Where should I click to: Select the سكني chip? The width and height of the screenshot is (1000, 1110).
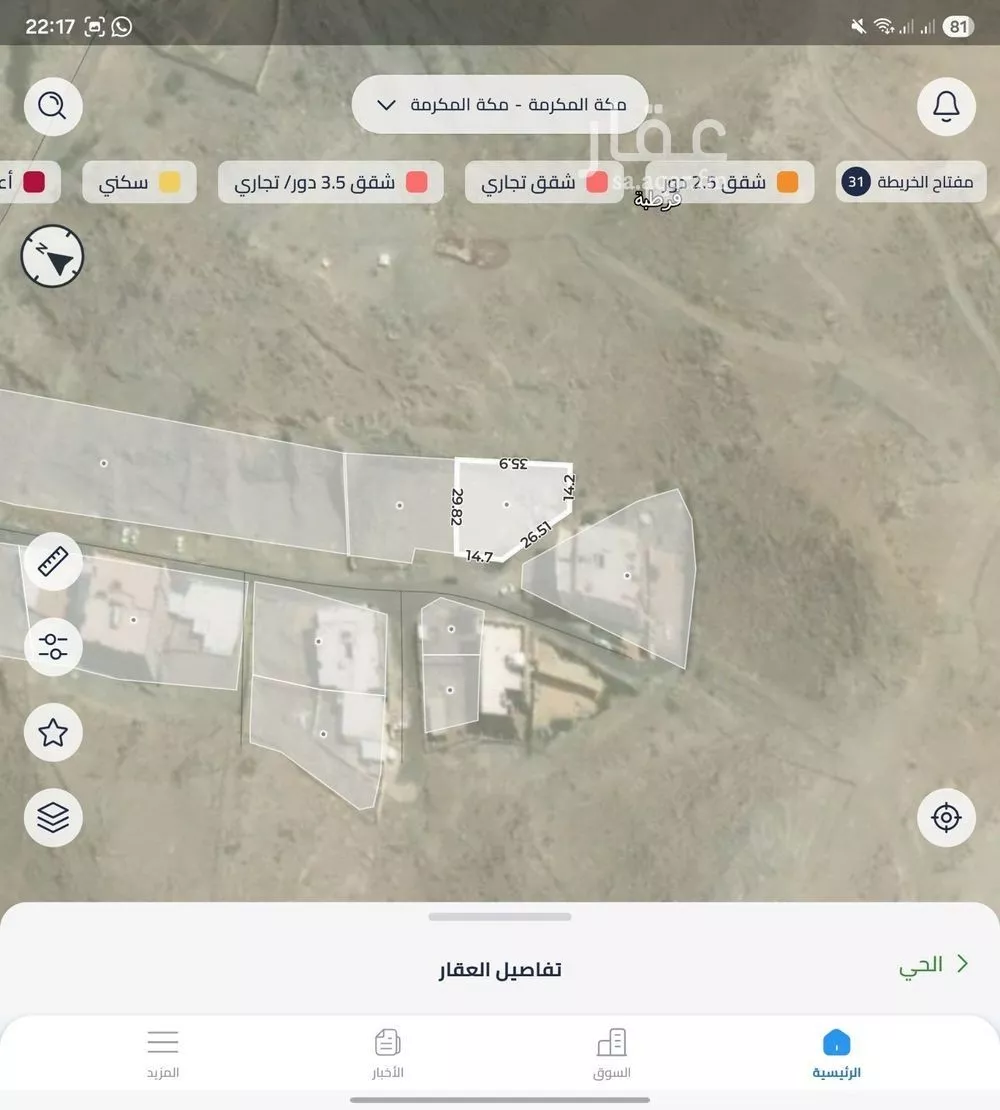(x=139, y=183)
